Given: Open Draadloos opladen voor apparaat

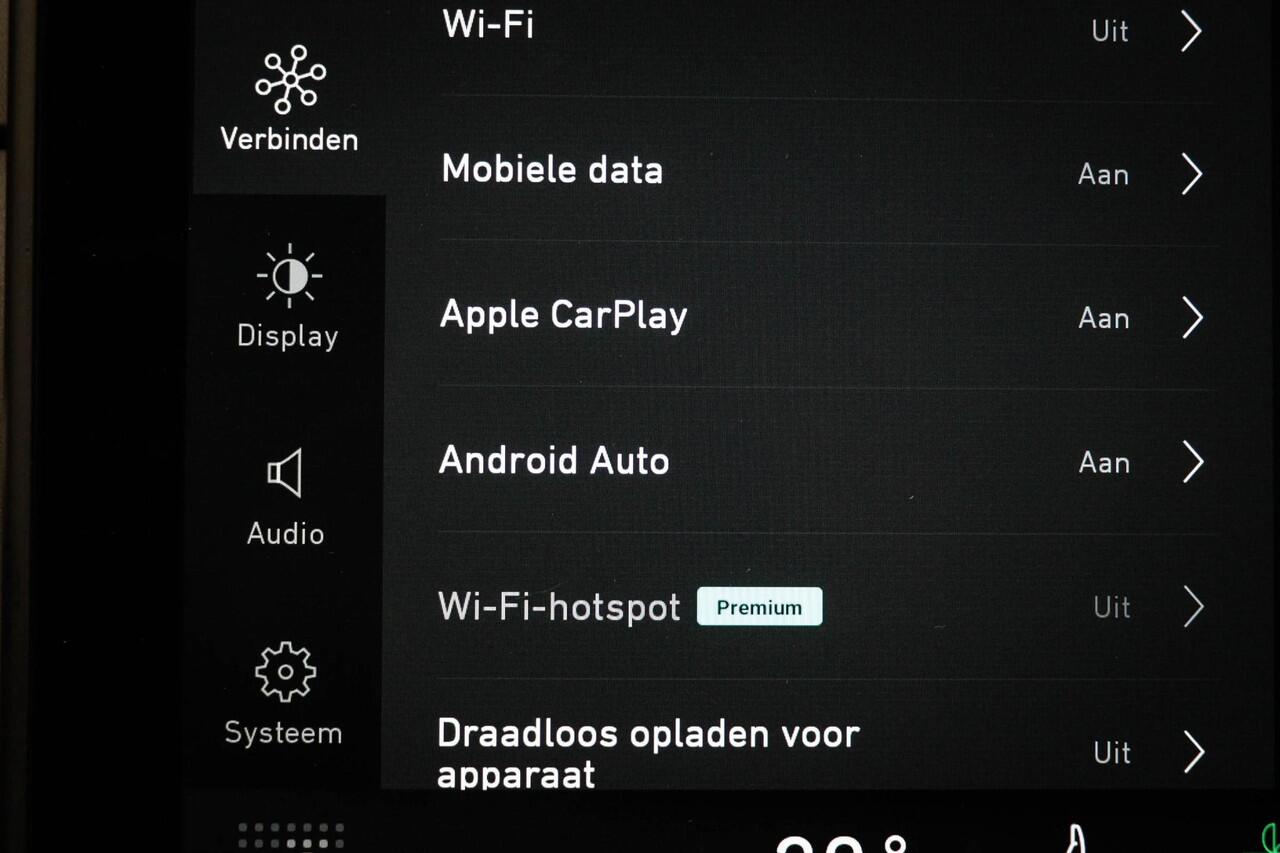Looking at the screenshot, I should pyautogui.click(x=820, y=752).
